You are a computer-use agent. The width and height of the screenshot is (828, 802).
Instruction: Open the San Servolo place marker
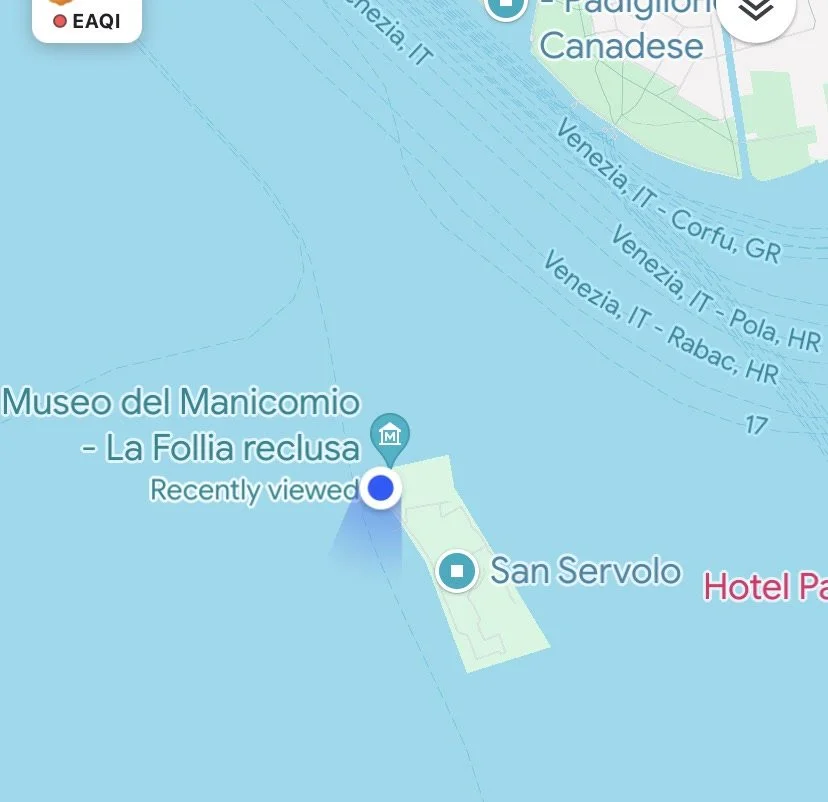pos(458,571)
